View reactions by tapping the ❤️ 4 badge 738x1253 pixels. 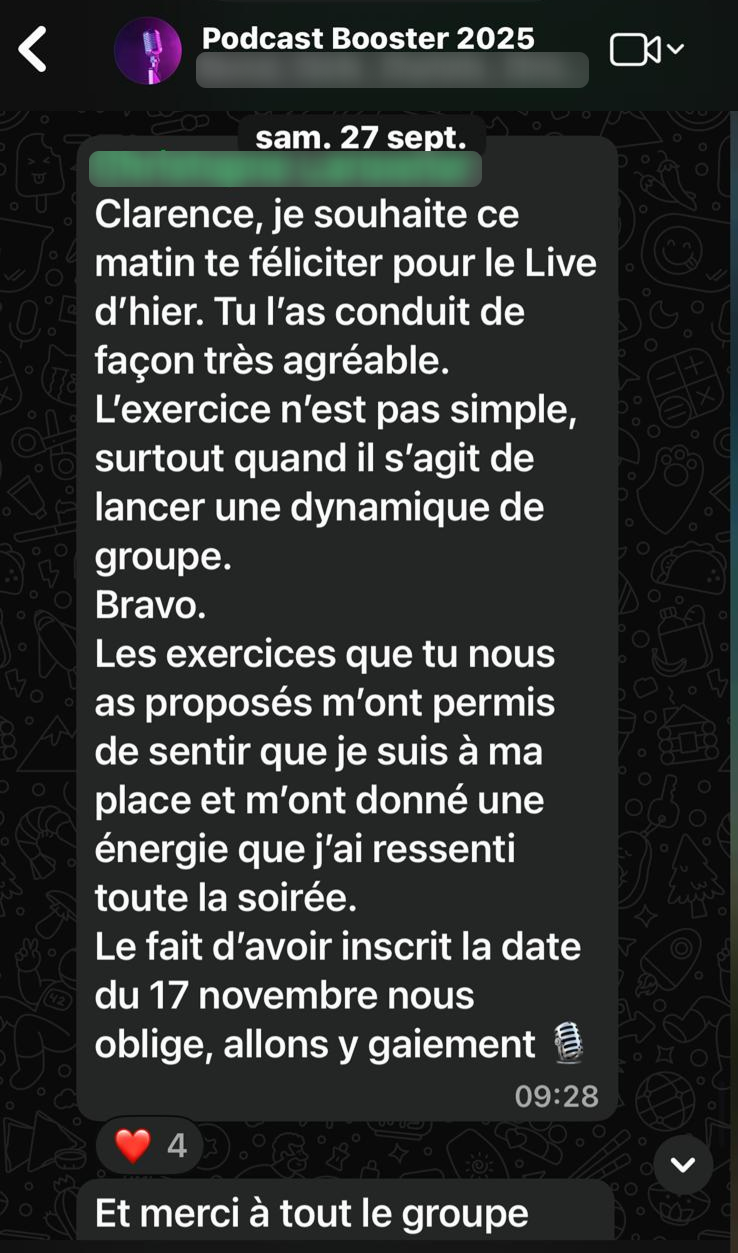(x=148, y=1143)
